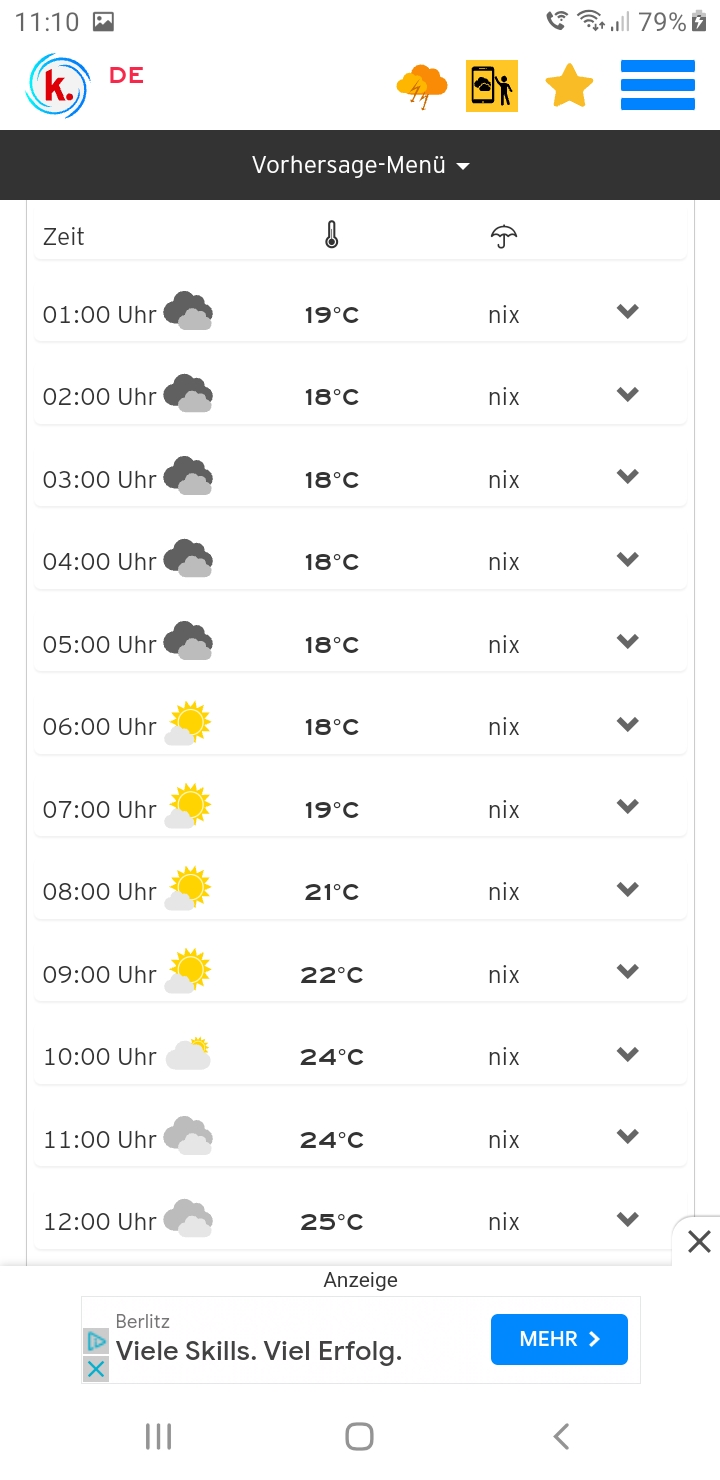Tap the chevron at 07:00 Uhr

pyautogui.click(x=627, y=807)
